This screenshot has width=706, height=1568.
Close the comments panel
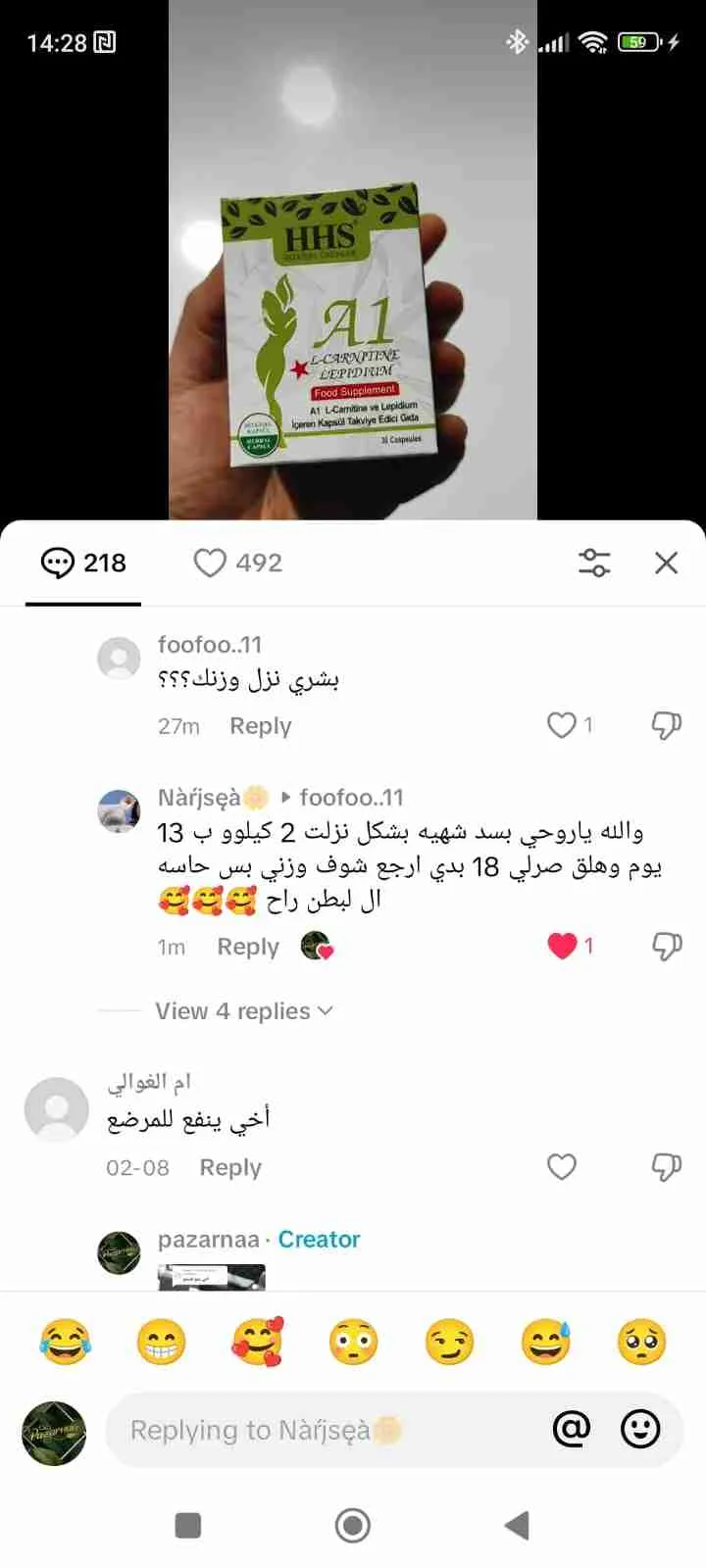coord(666,563)
